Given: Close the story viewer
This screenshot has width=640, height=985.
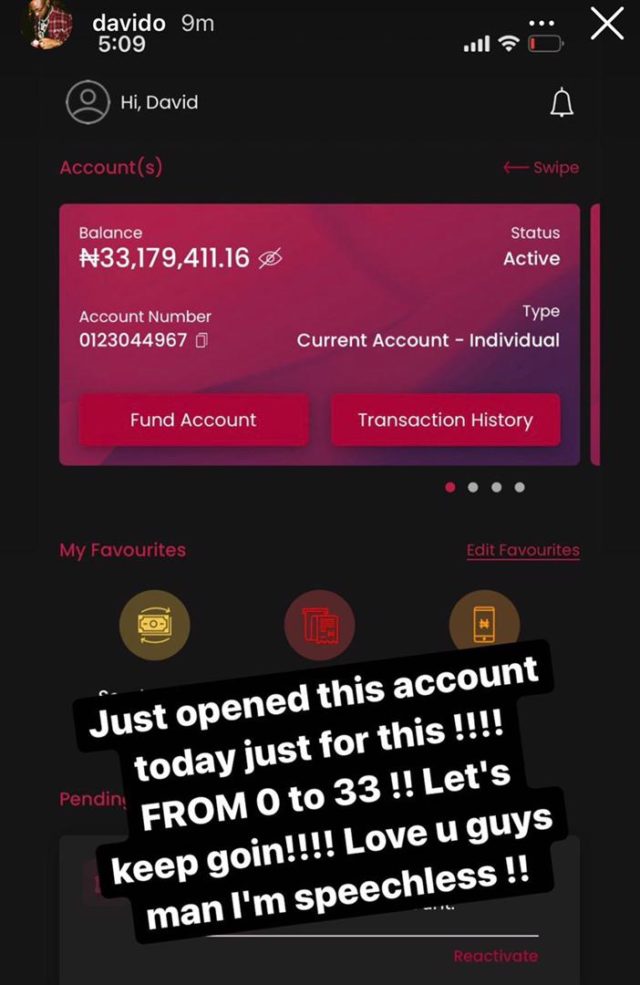Looking at the screenshot, I should [x=606, y=24].
